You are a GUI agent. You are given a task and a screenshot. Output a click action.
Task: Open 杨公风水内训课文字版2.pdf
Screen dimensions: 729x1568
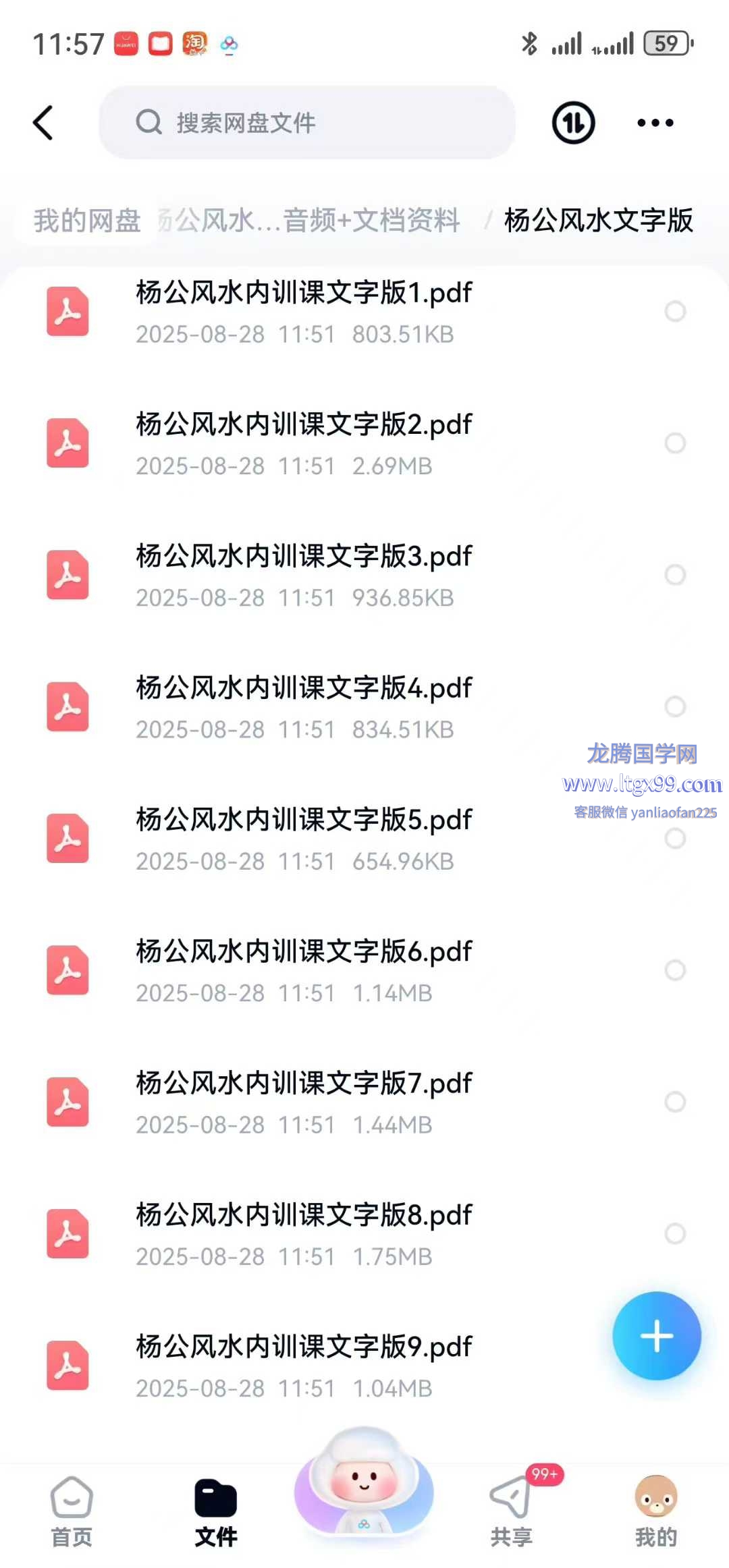[x=304, y=443]
